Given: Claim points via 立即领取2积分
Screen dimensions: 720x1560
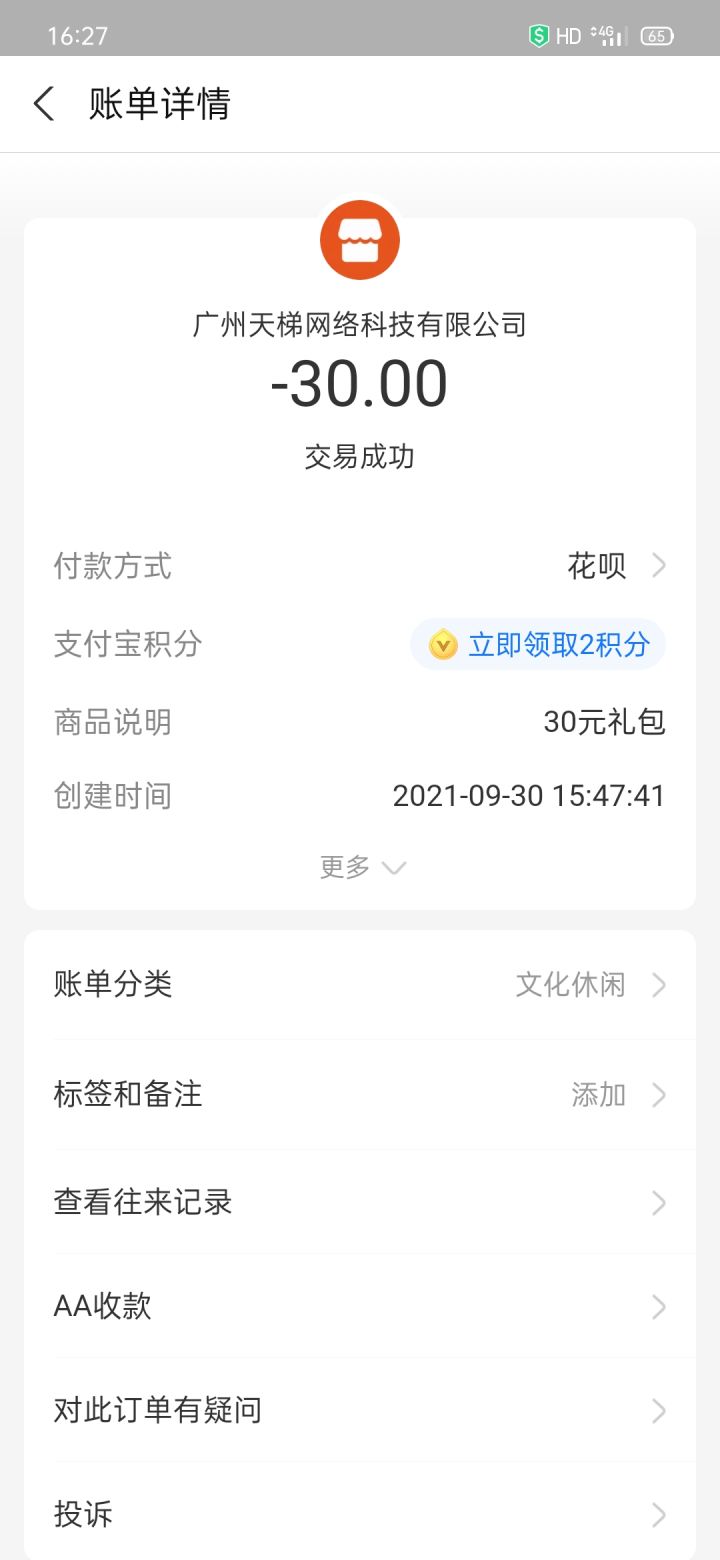Looking at the screenshot, I should tap(538, 644).
